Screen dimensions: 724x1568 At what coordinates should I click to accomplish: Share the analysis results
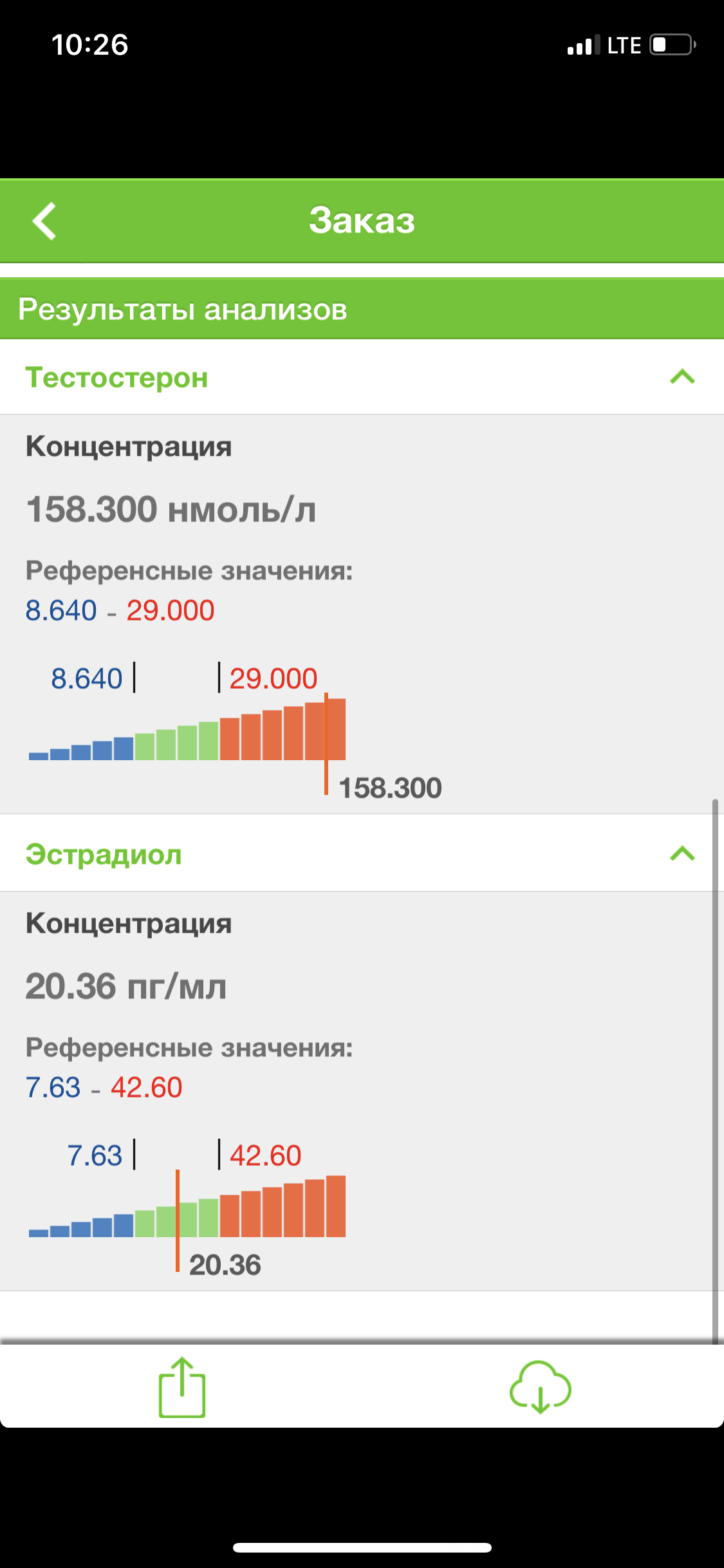point(182,1388)
